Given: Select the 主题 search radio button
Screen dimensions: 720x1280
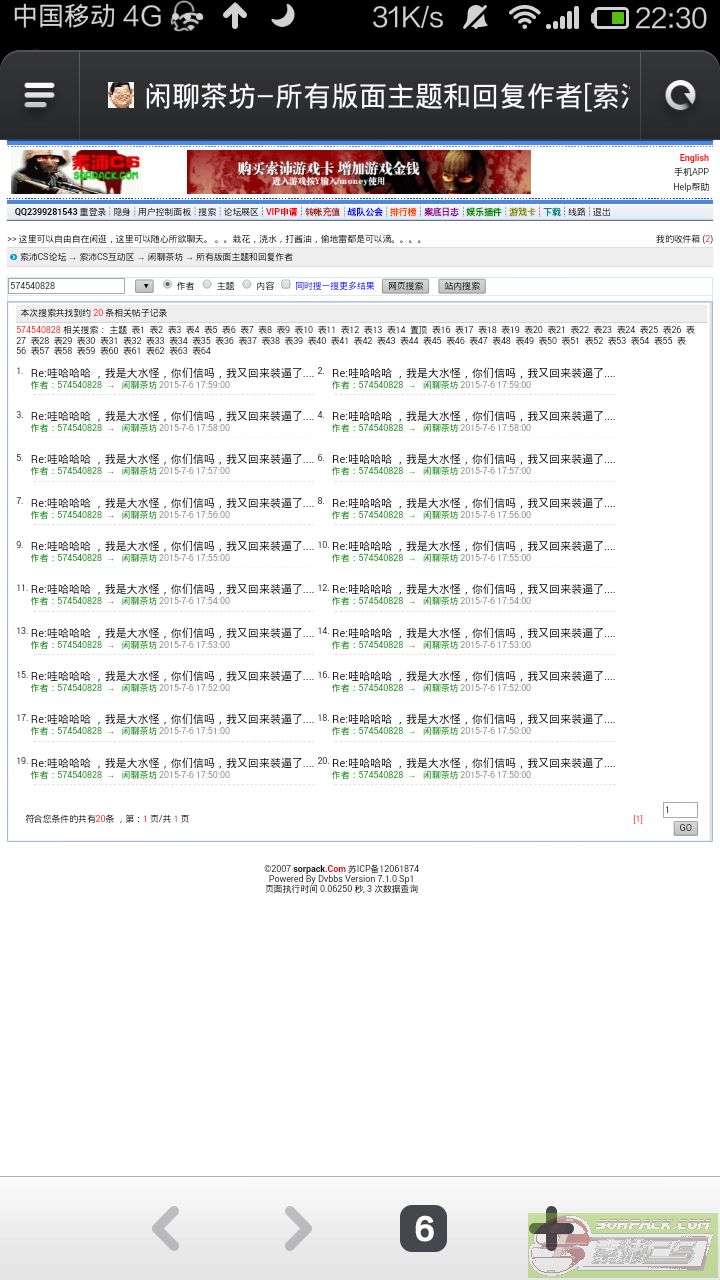Looking at the screenshot, I should [208, 285].
